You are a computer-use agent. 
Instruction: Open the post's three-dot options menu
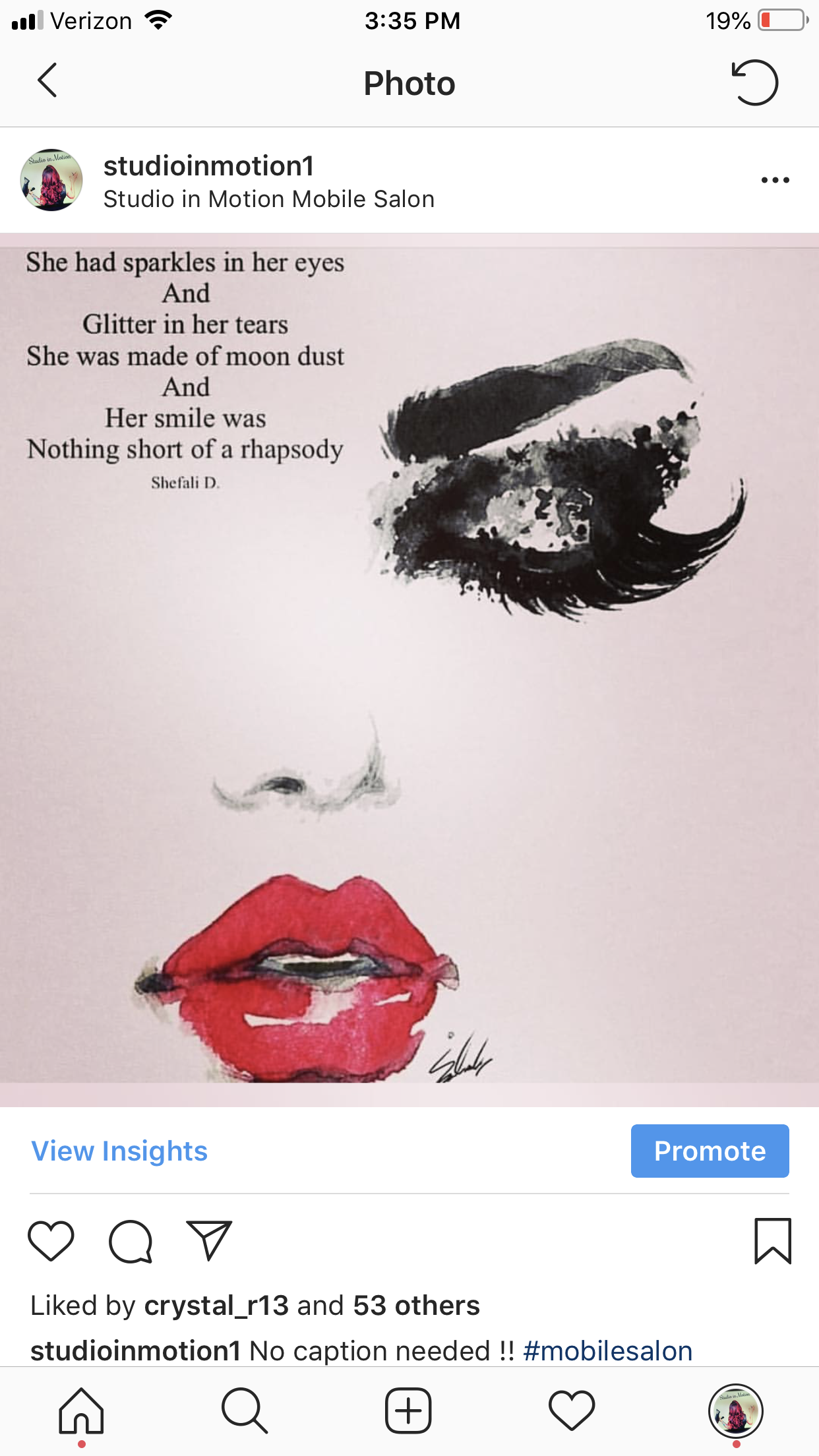(x=775, y=180)
